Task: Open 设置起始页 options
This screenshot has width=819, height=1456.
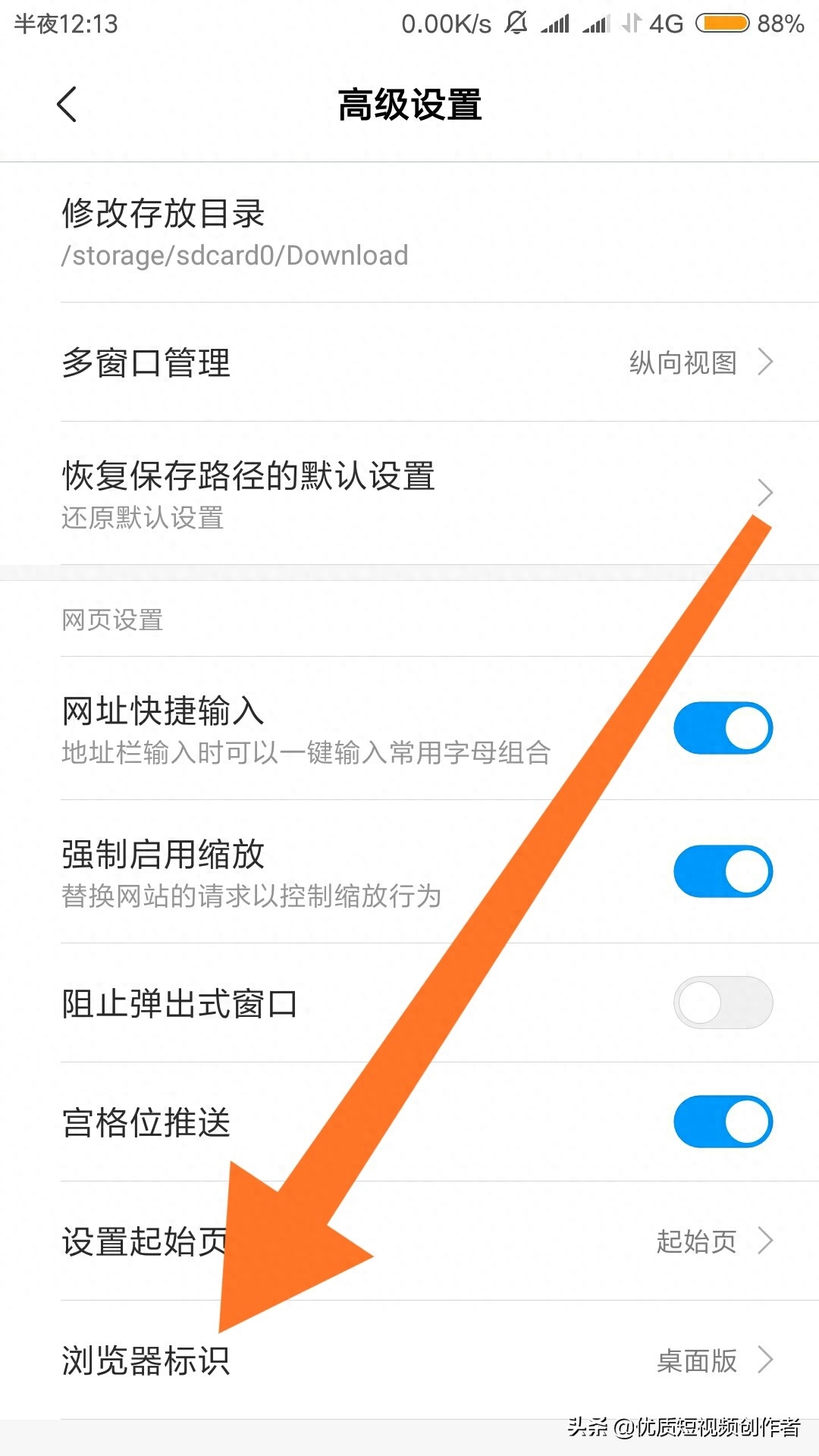Action: [409, 1241]
